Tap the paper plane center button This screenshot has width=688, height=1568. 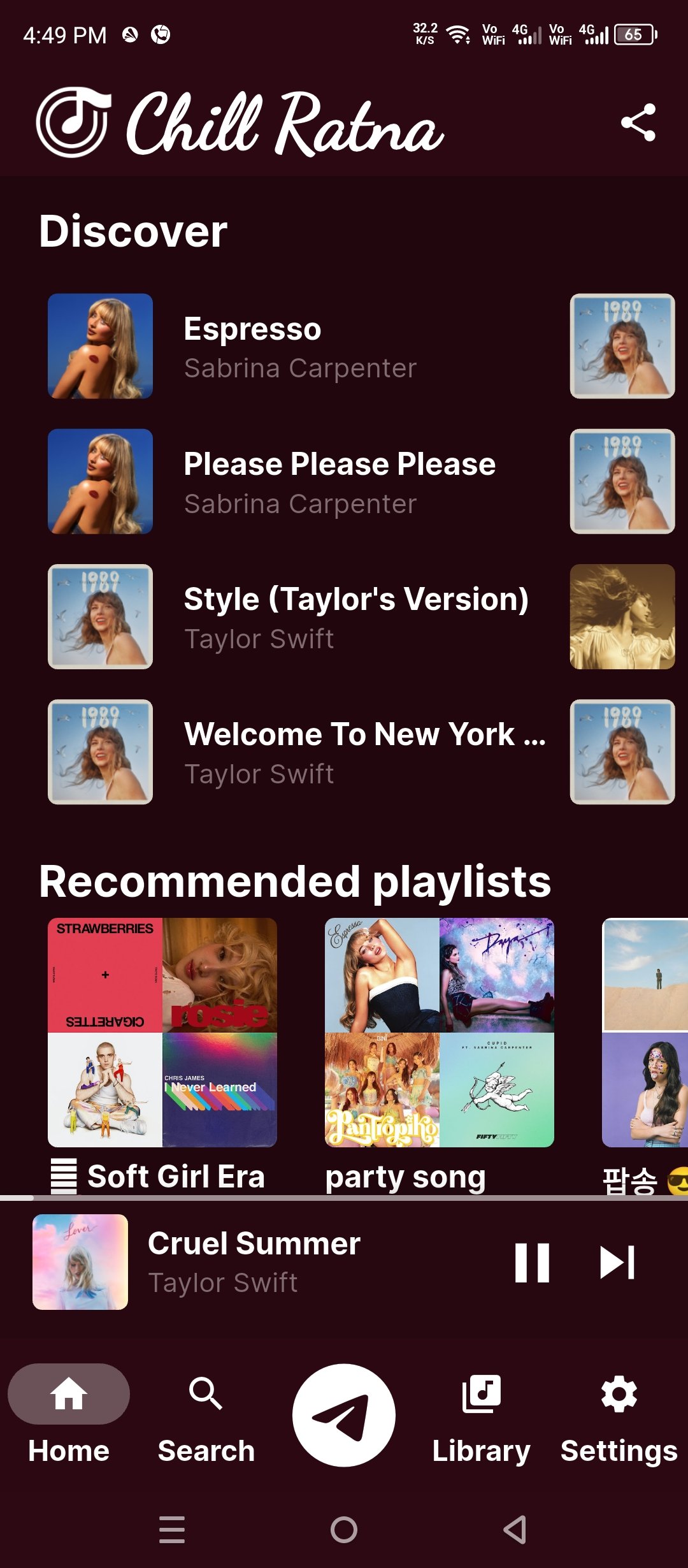pyautogui.click(x=344, y=1415)
